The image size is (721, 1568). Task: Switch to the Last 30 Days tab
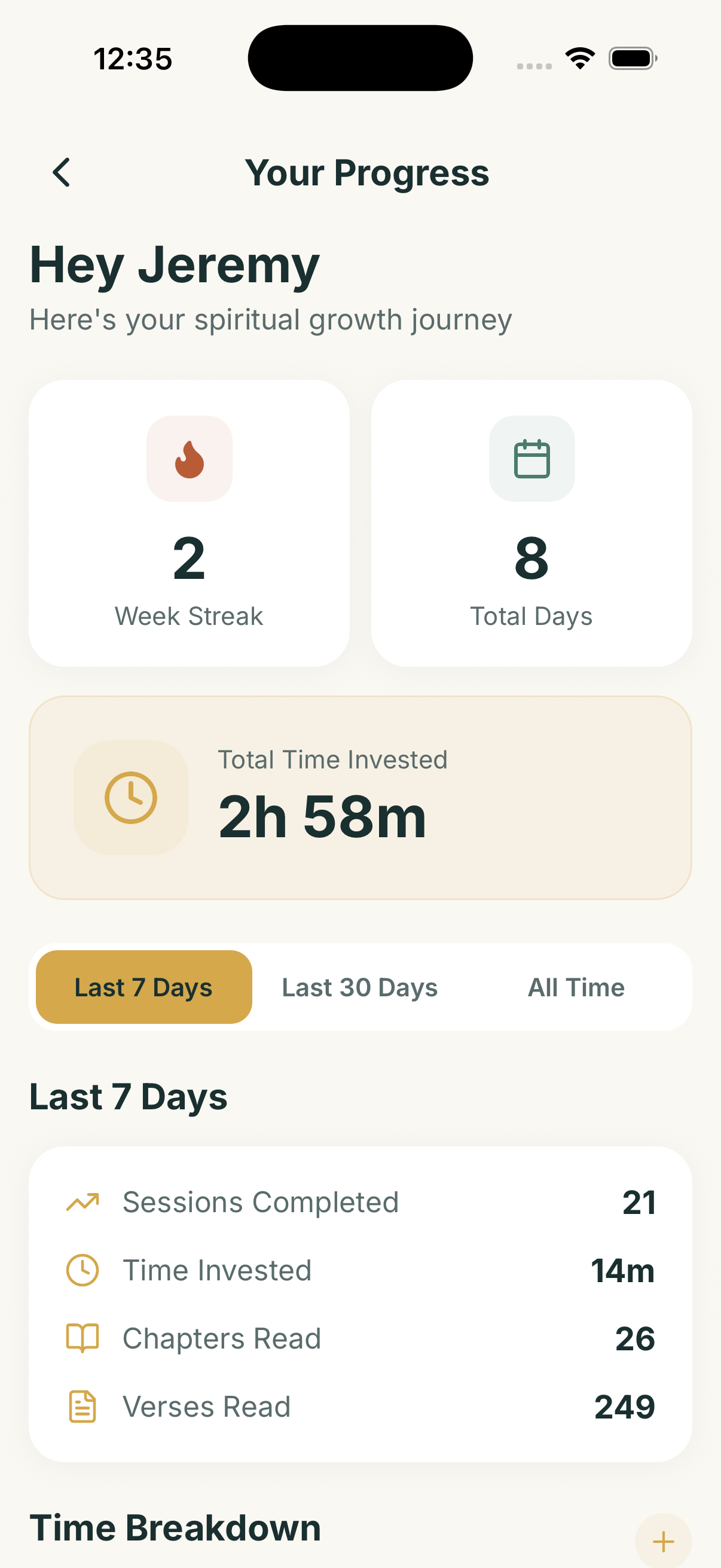click(x=359, y=987)
